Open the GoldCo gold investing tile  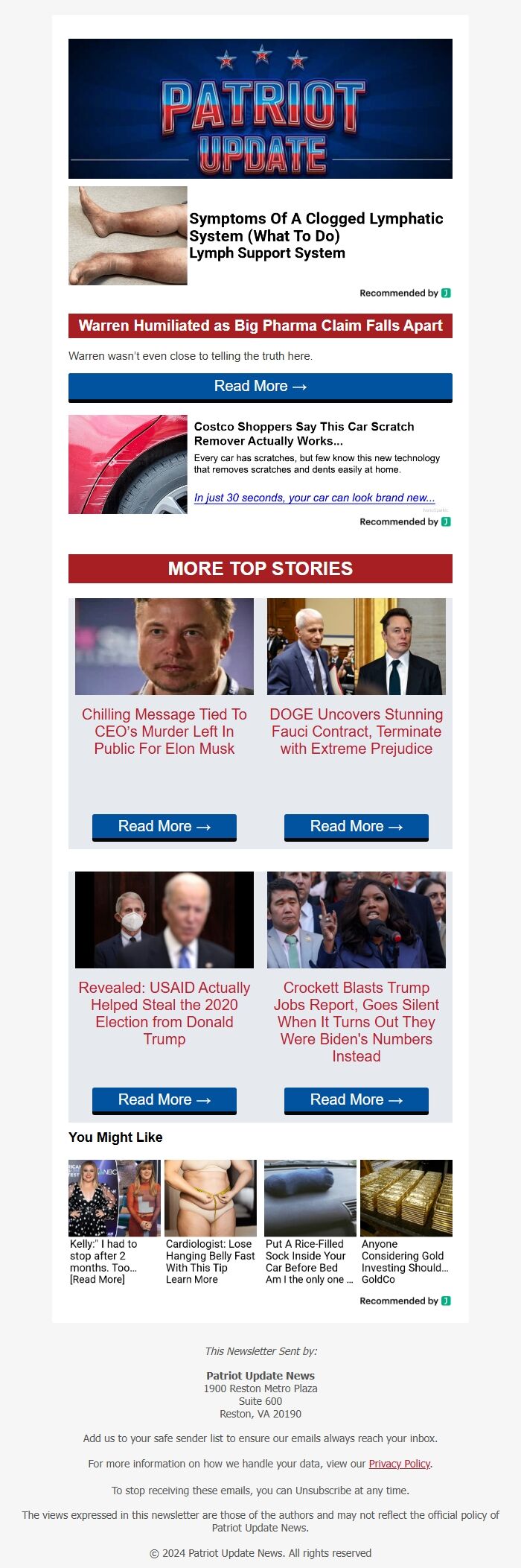[406, 1222]
